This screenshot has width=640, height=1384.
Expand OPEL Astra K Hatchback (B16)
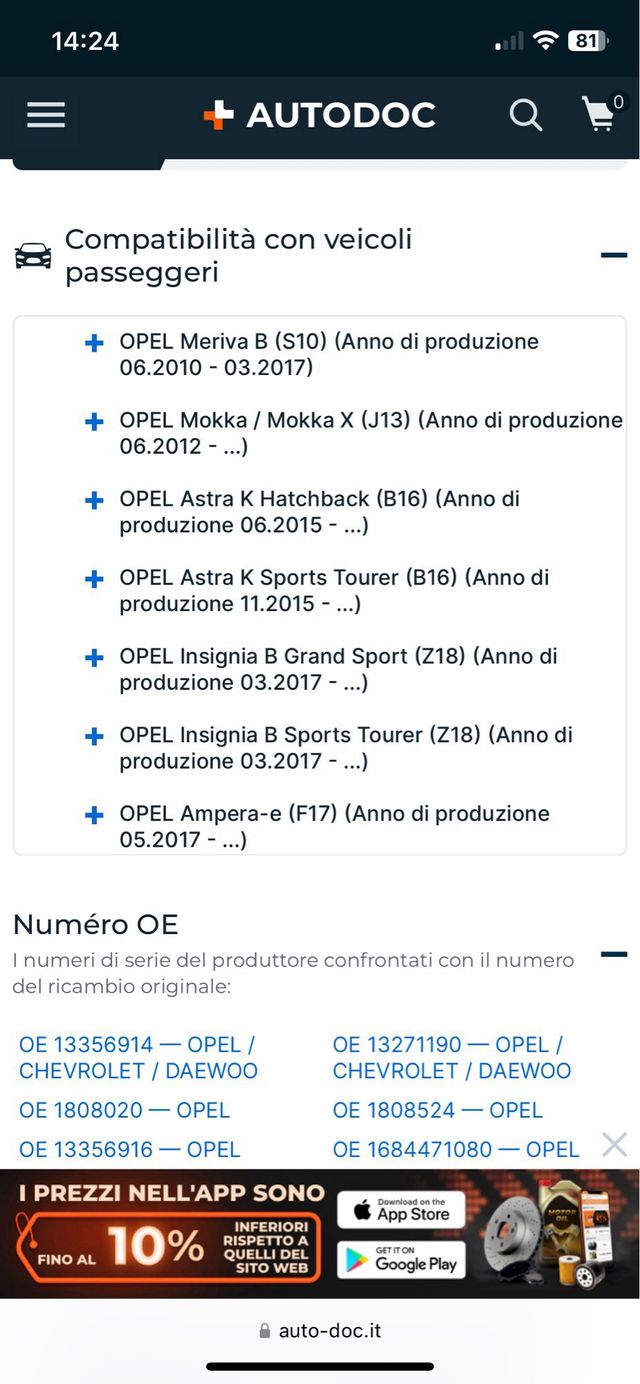pos(95,500)
